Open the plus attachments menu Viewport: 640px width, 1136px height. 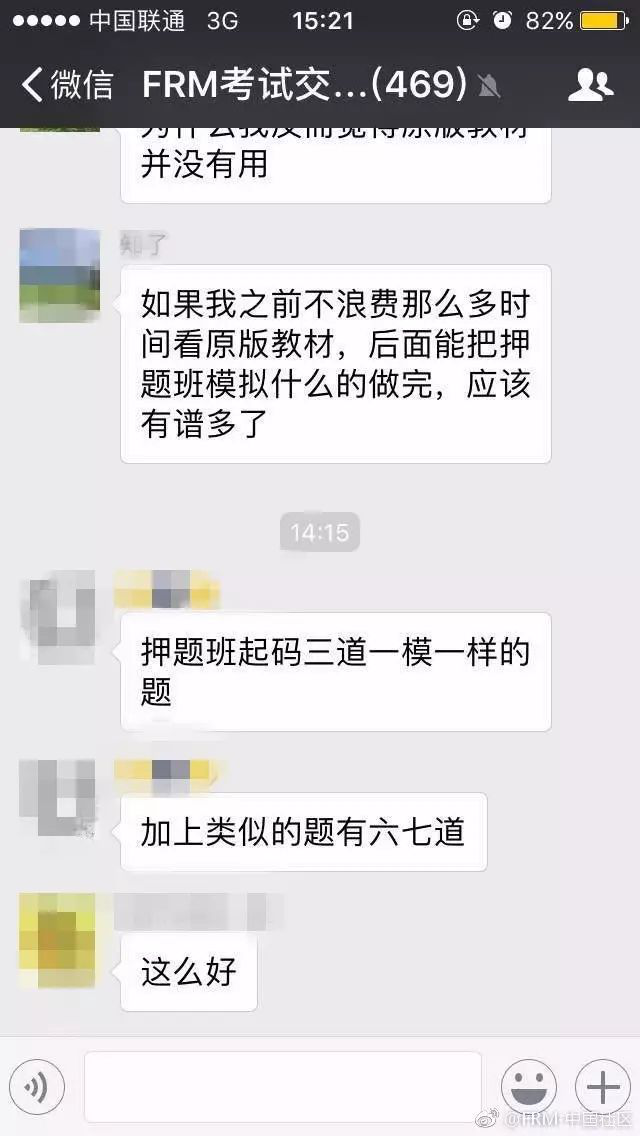pyautogui.click(x=602, y=1086)
